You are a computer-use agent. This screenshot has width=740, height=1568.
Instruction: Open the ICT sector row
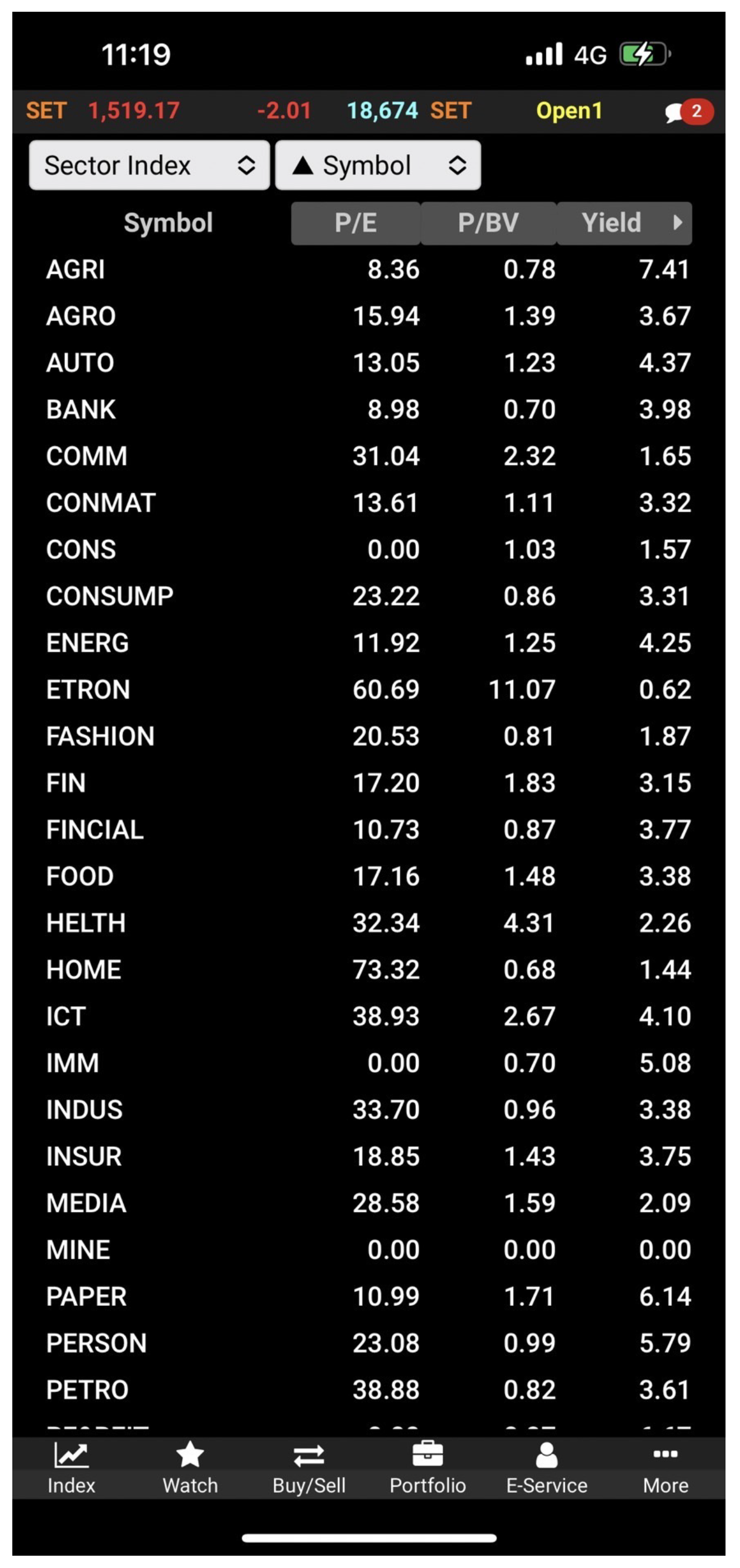pos(369,1016)
